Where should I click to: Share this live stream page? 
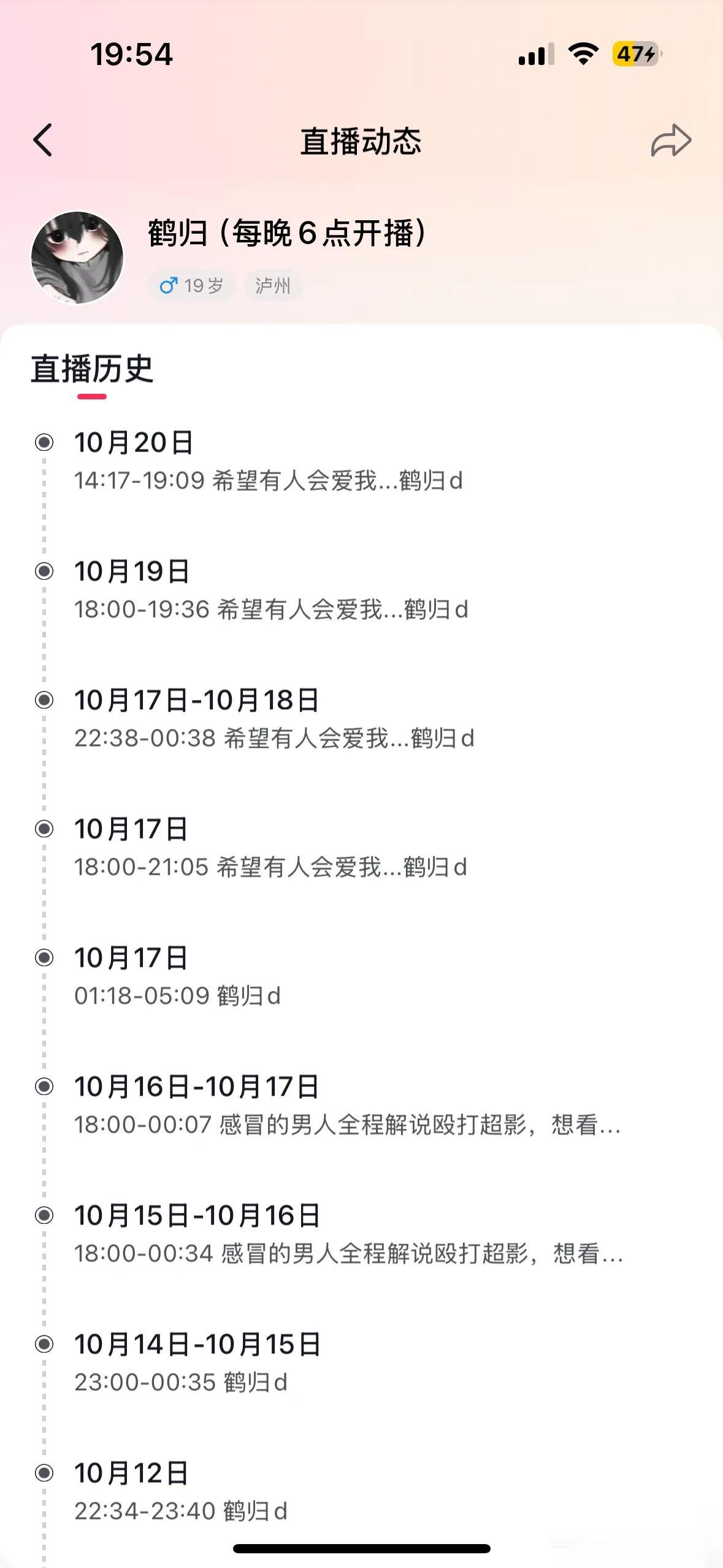[671, 140]
